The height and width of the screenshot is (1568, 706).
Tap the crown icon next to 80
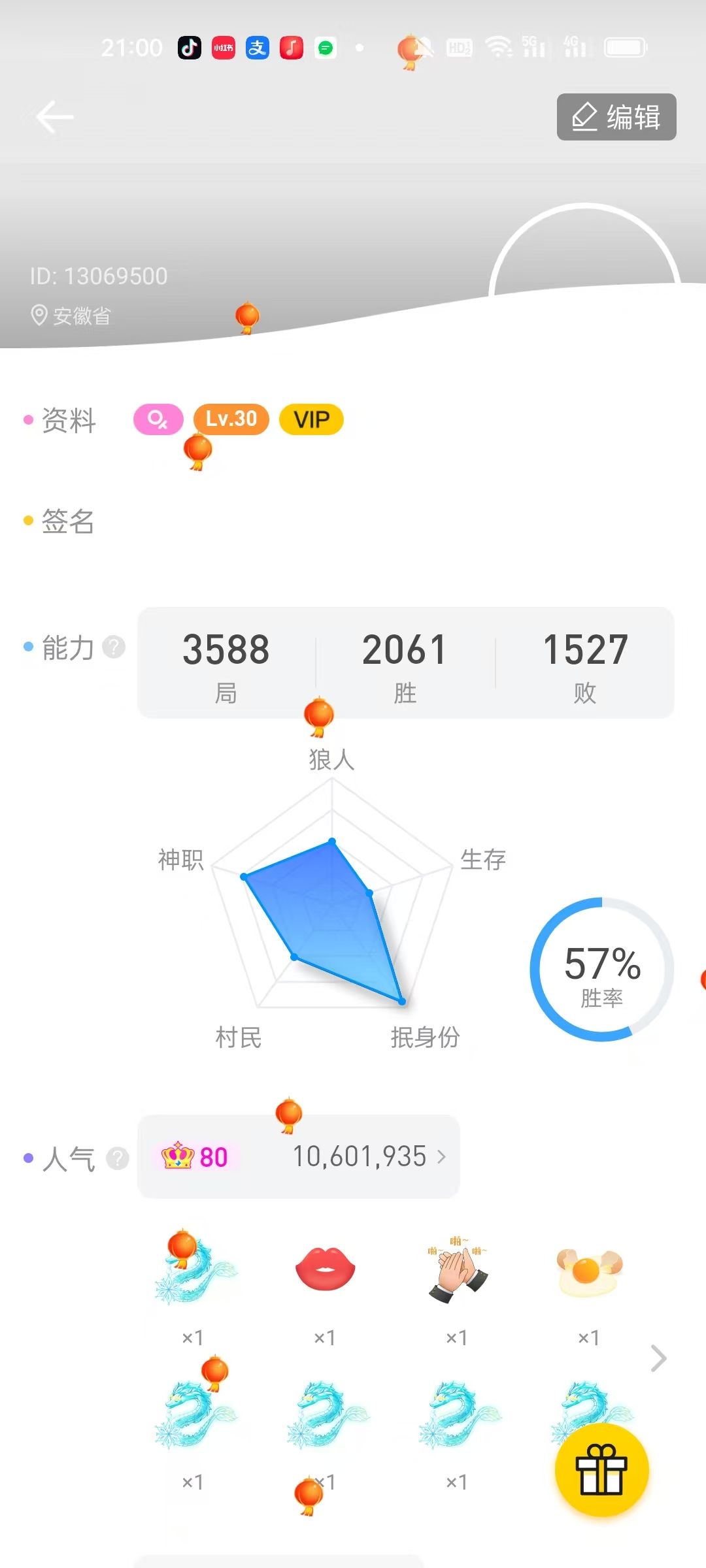coord(176,1156)
